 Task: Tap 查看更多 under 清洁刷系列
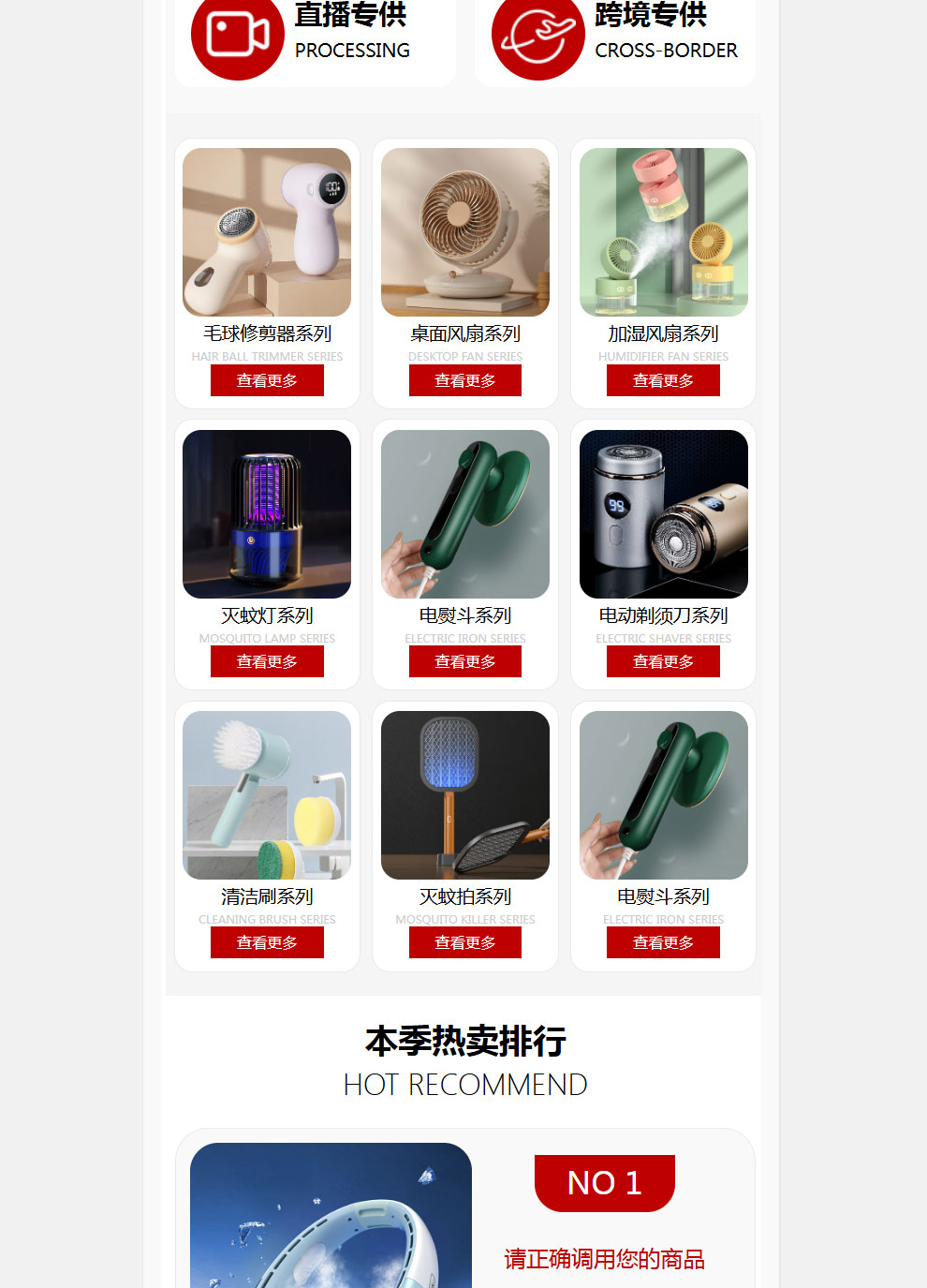tap(267, 942)
